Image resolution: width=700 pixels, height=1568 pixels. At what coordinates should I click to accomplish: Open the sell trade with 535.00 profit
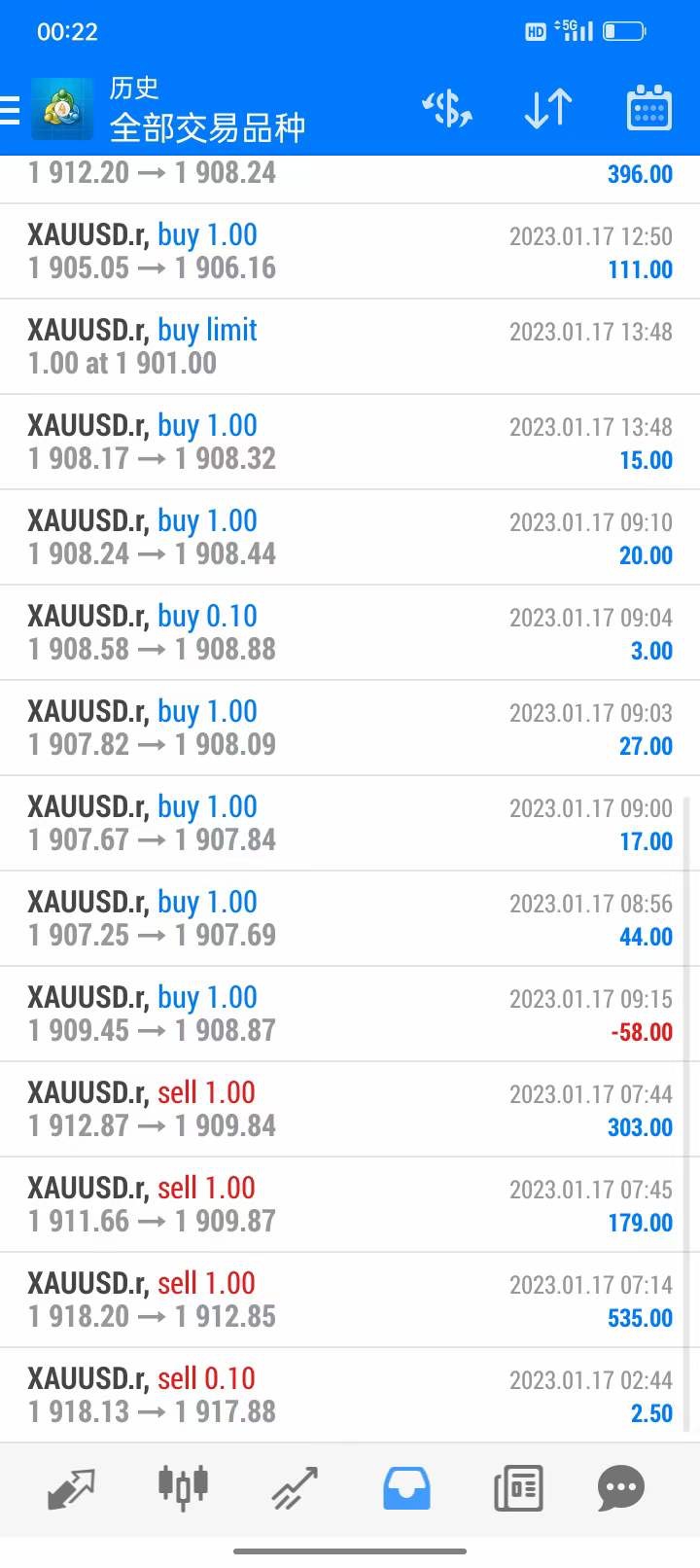coord(350,1300)
